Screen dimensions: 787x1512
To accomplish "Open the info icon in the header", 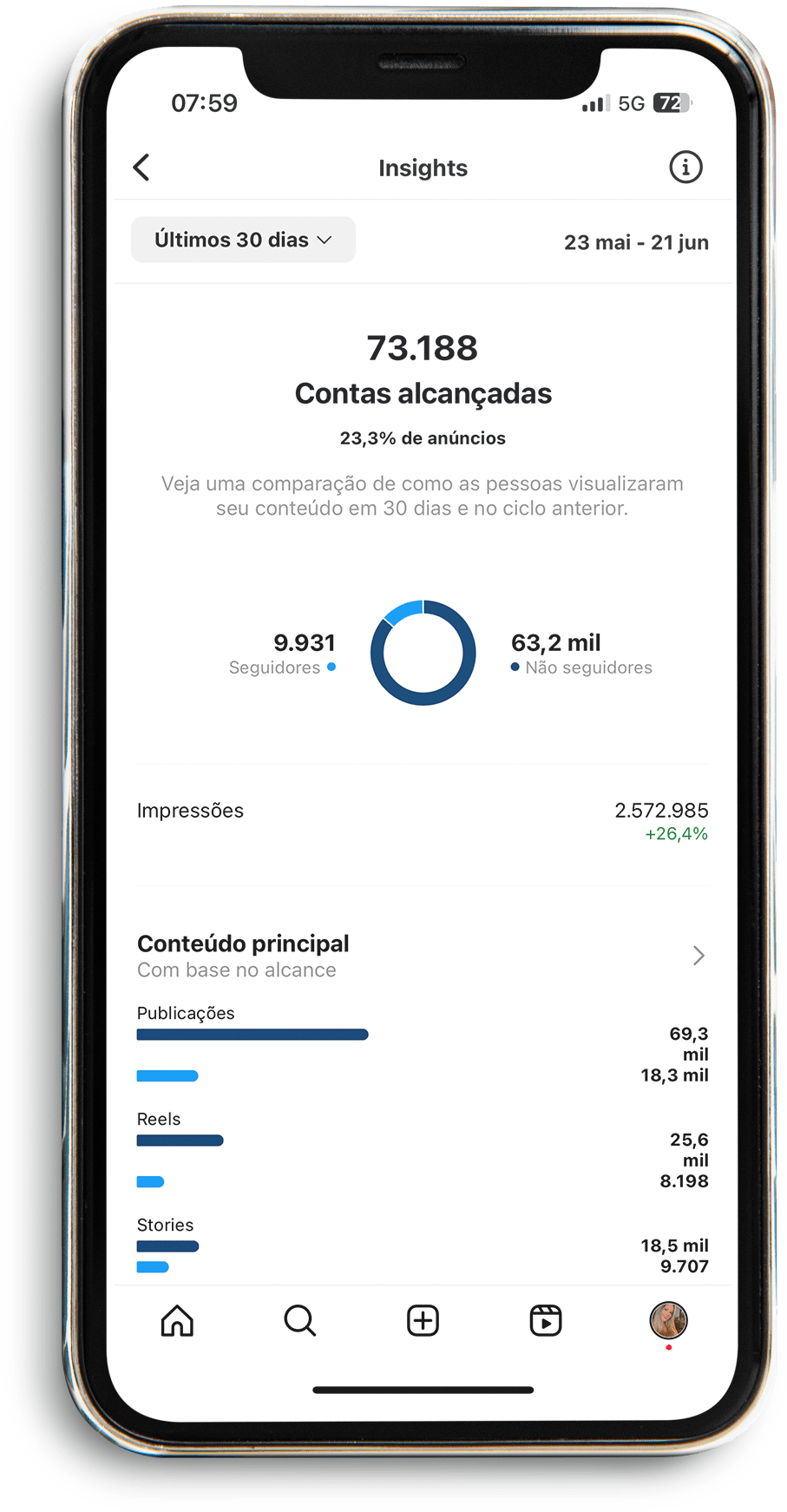I will [685, 167].
